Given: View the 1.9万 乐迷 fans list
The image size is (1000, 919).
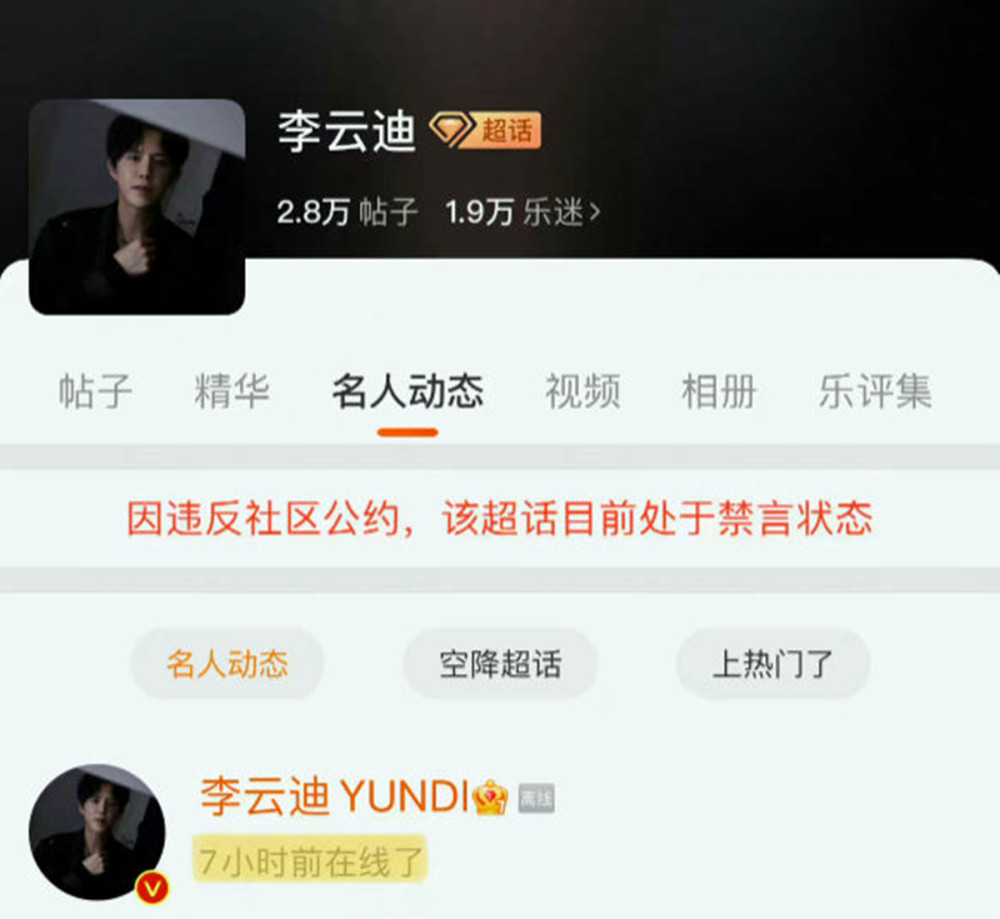Looking at the screenshot, I should pos(523,212).
